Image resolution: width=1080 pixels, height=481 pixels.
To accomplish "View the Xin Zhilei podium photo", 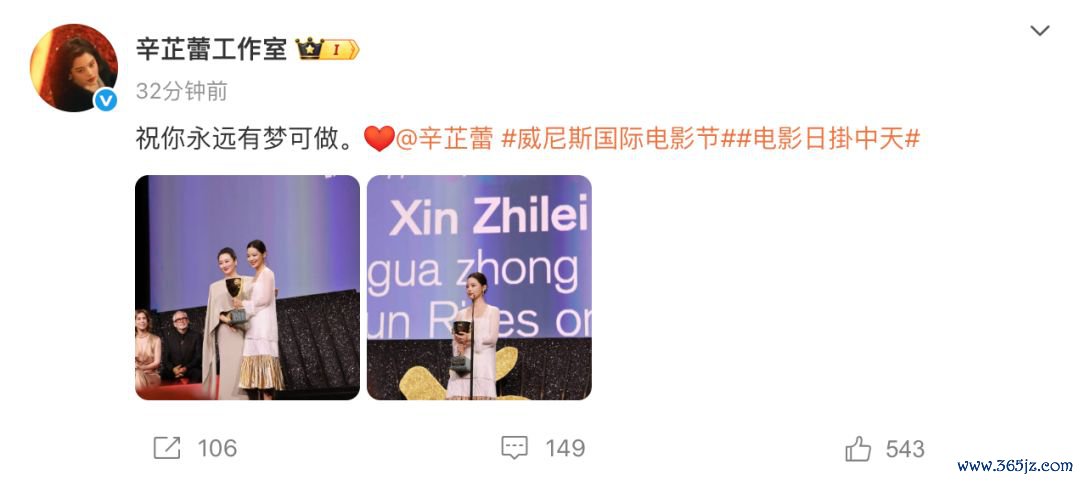I will coord(479,288).
